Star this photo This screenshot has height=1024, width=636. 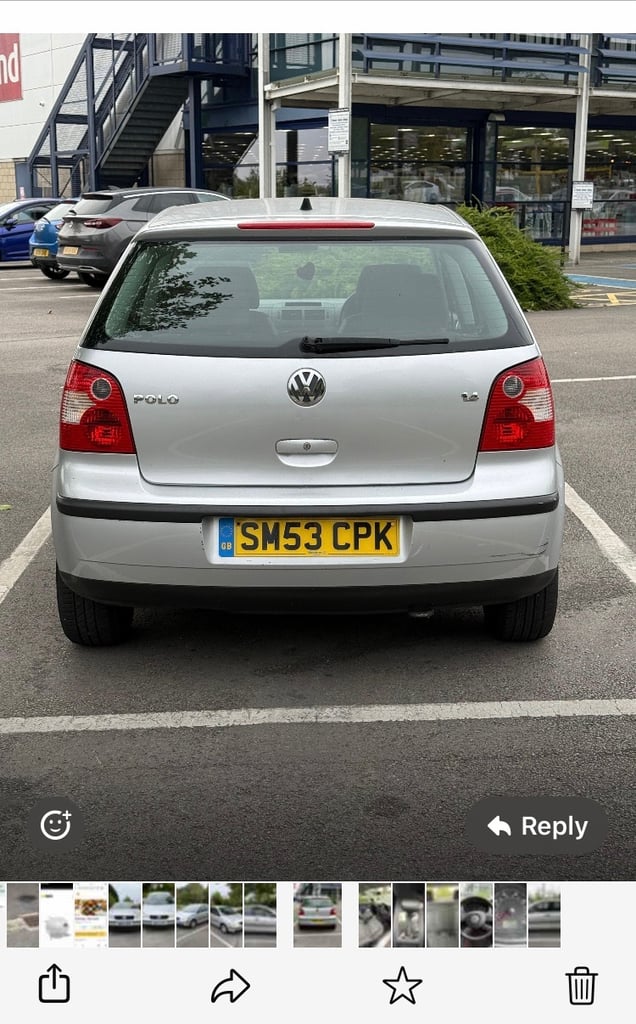click(402, 985)
